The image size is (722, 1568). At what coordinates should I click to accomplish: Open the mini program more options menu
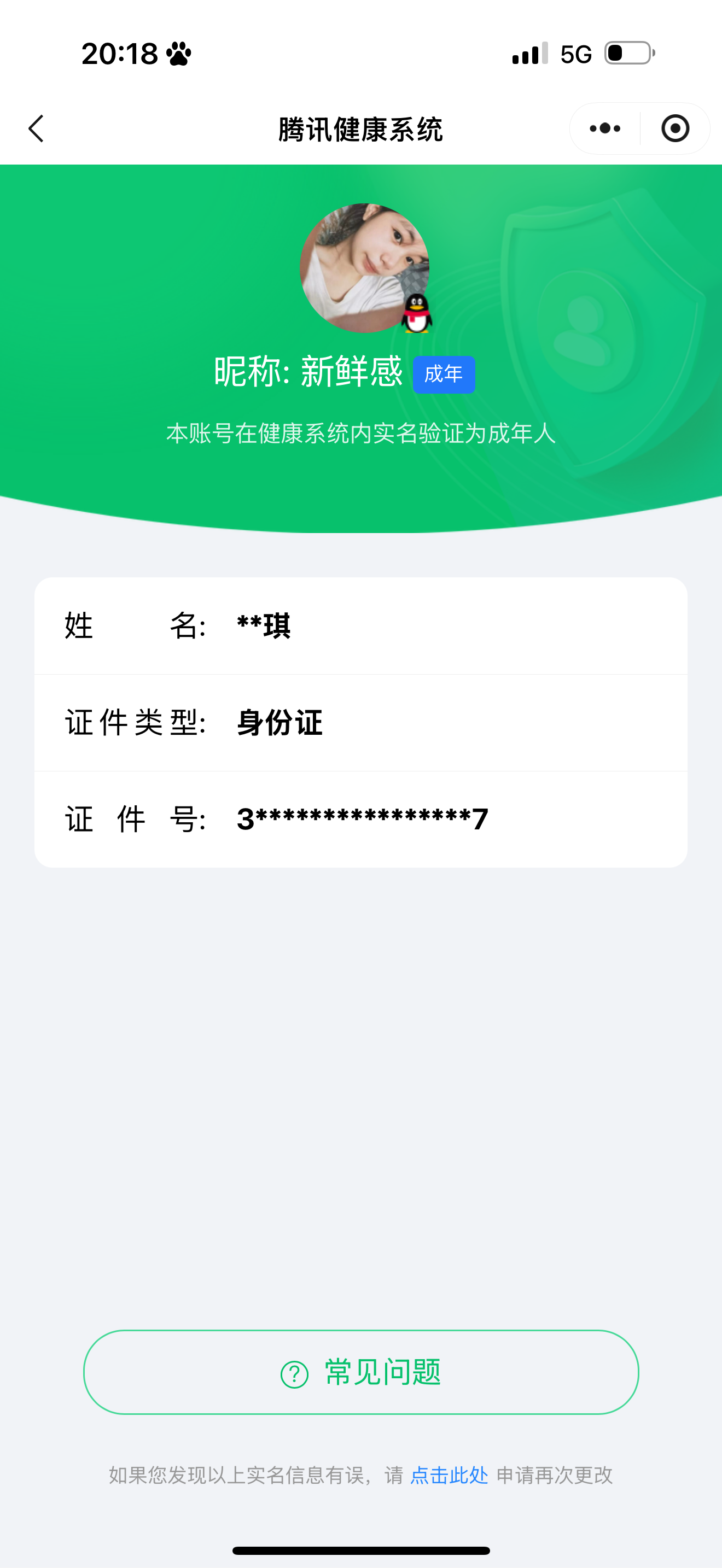(603, 128)
